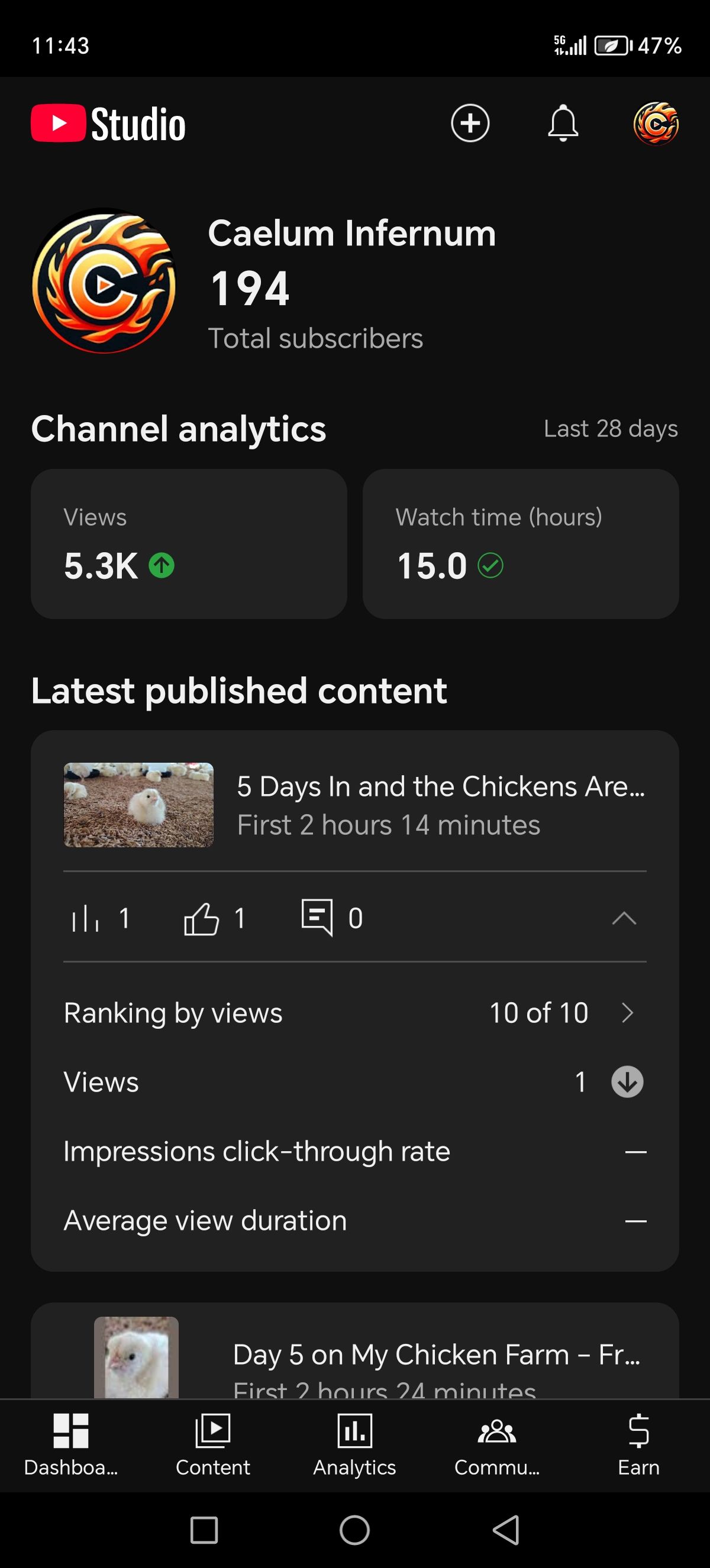The image size is (710, 1568).
Task: Select the Dashboard tab
Action: pyautogui.click(x=70, y=1445)
